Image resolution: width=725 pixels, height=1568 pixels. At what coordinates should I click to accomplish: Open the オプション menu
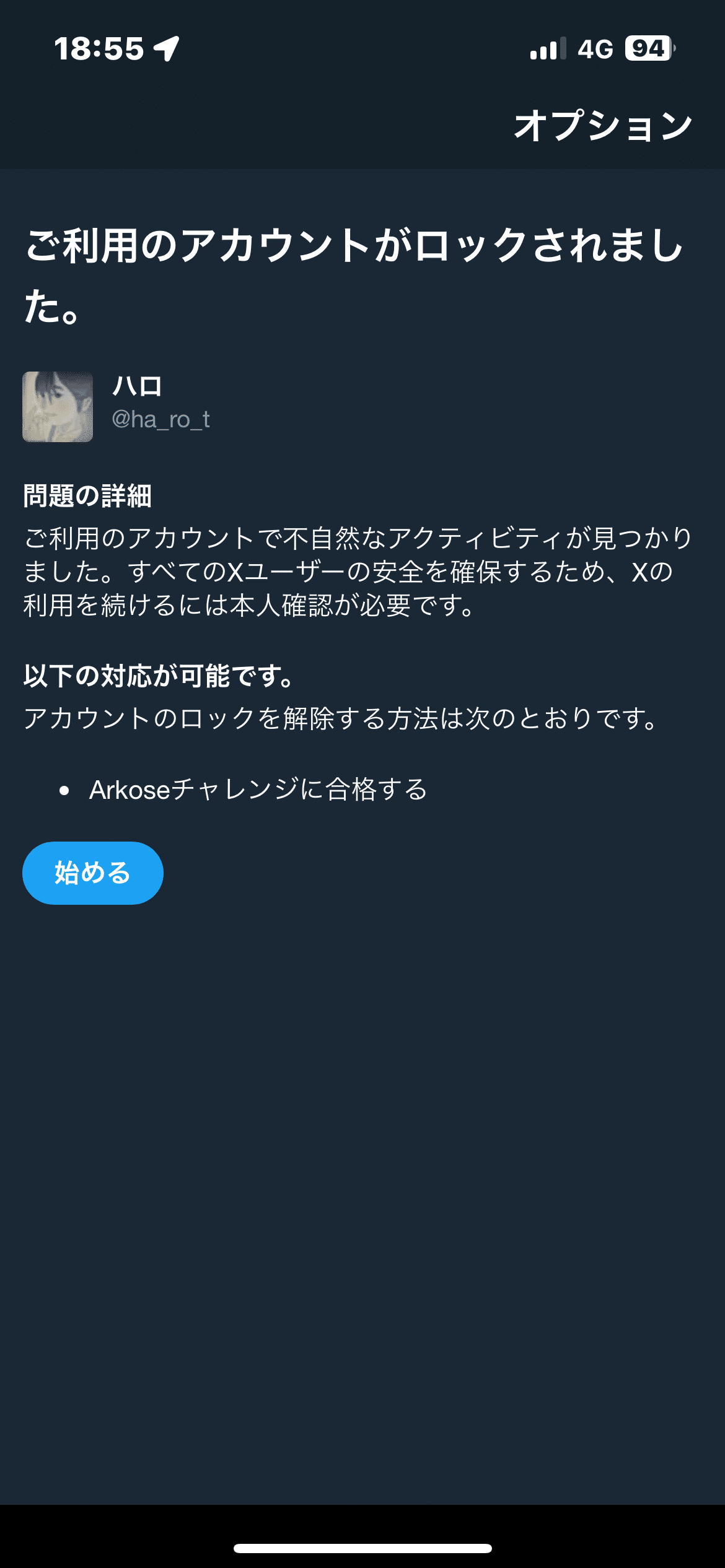pyautogui.click(x=604, y=124)
